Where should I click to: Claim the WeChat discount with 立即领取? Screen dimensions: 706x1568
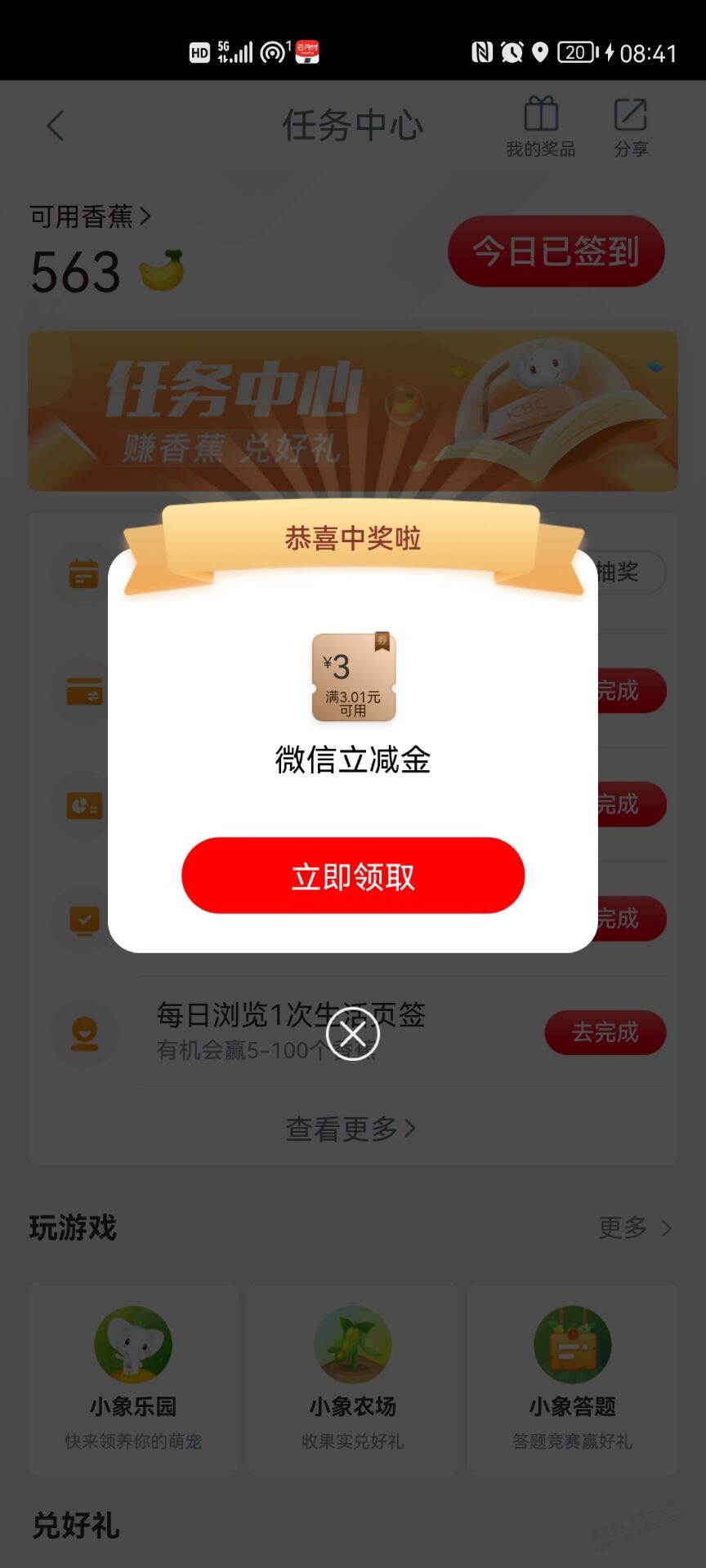[x=353, y=875]
